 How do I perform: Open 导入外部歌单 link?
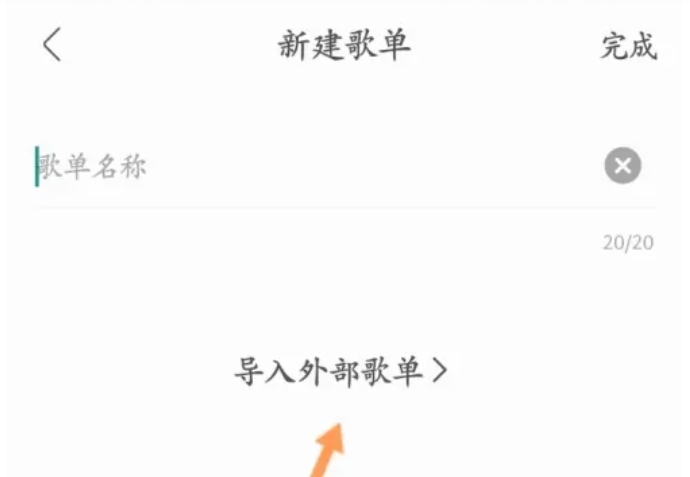pos(341,371)
